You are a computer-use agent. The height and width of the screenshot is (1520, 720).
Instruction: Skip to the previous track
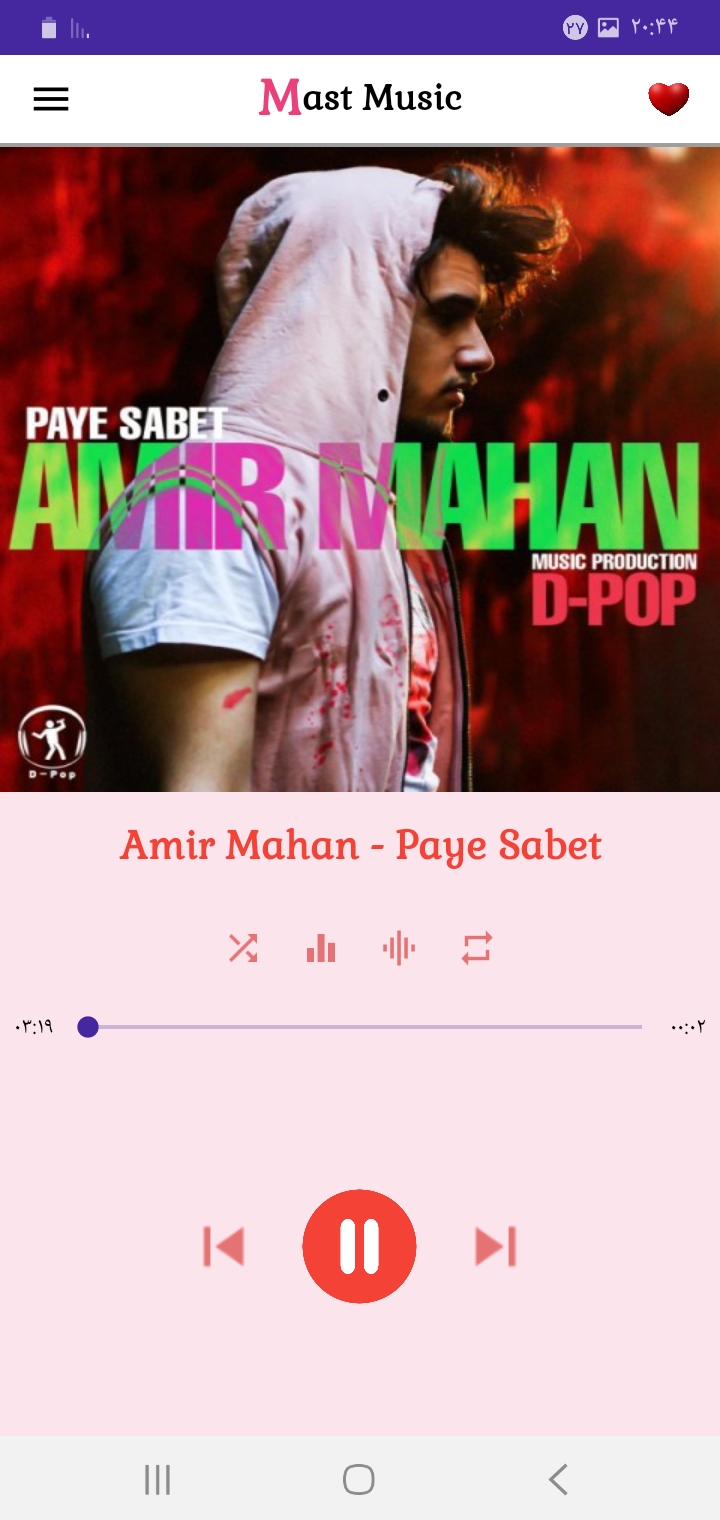point(224,1246)
